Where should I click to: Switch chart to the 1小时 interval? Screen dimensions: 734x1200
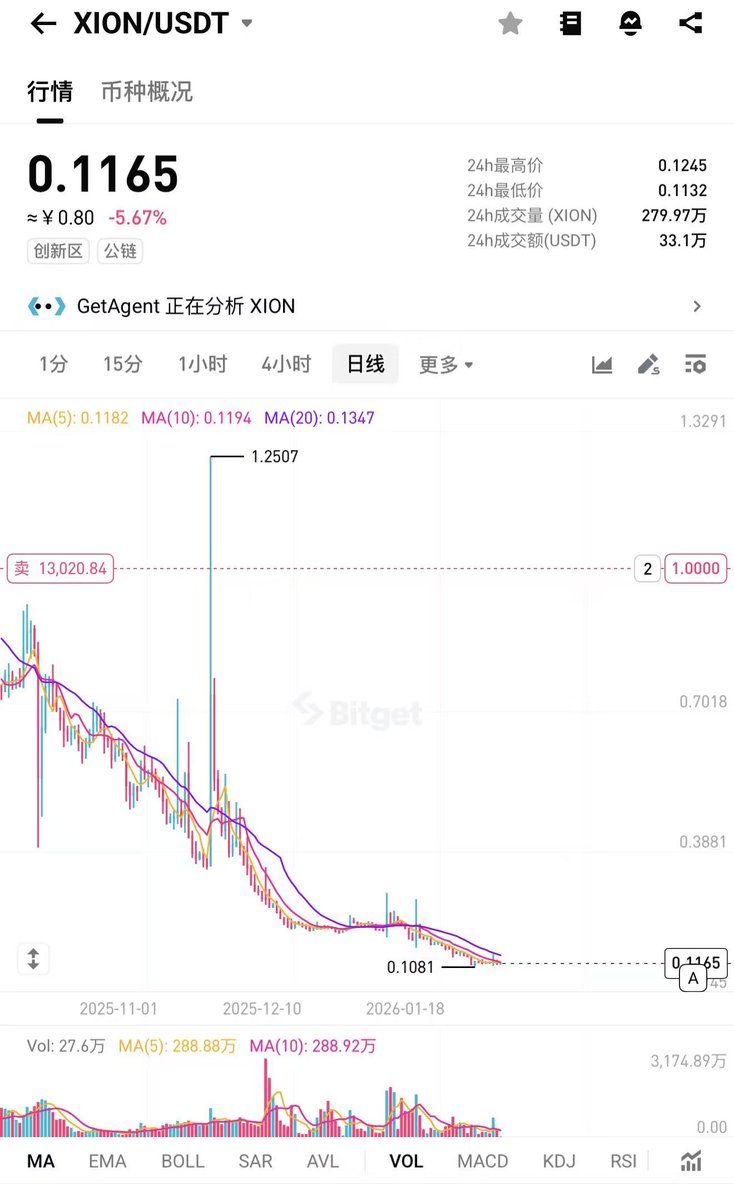click(202, 365)
